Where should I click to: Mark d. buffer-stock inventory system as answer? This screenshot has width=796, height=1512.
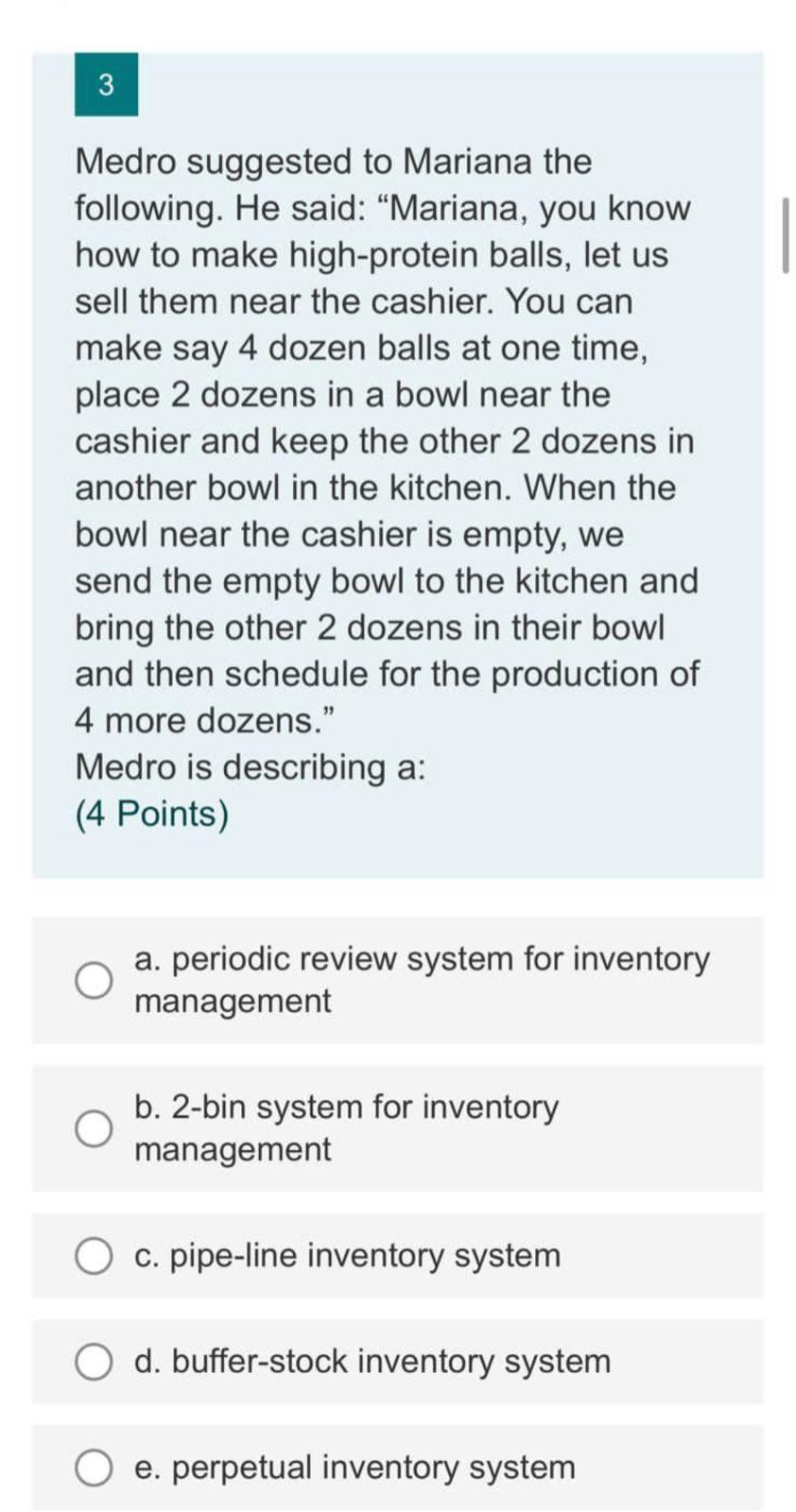point(94,1362)
